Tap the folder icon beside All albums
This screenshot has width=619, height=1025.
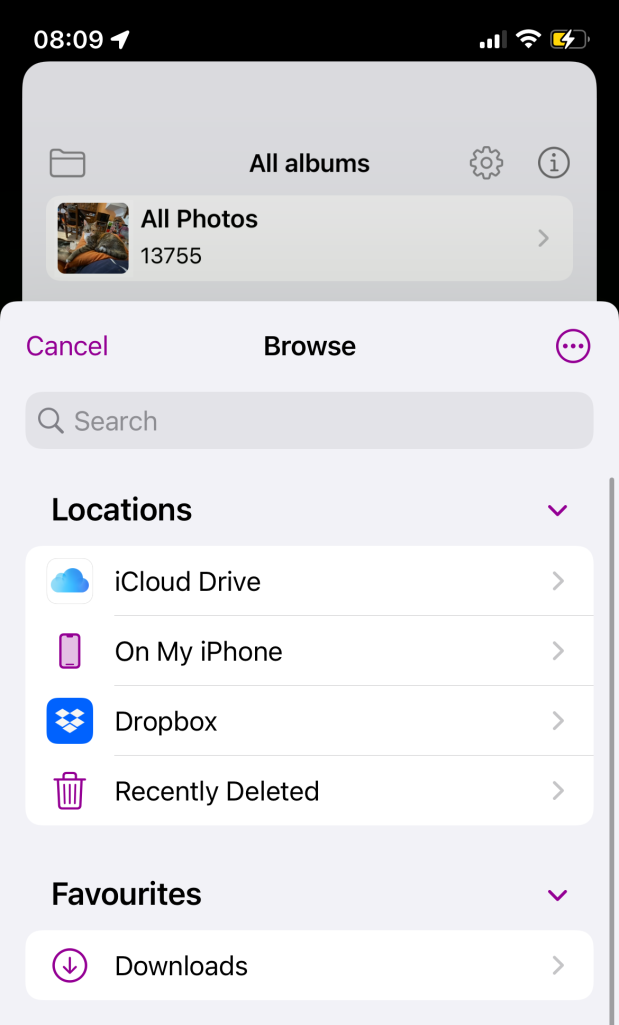point(67,163)
